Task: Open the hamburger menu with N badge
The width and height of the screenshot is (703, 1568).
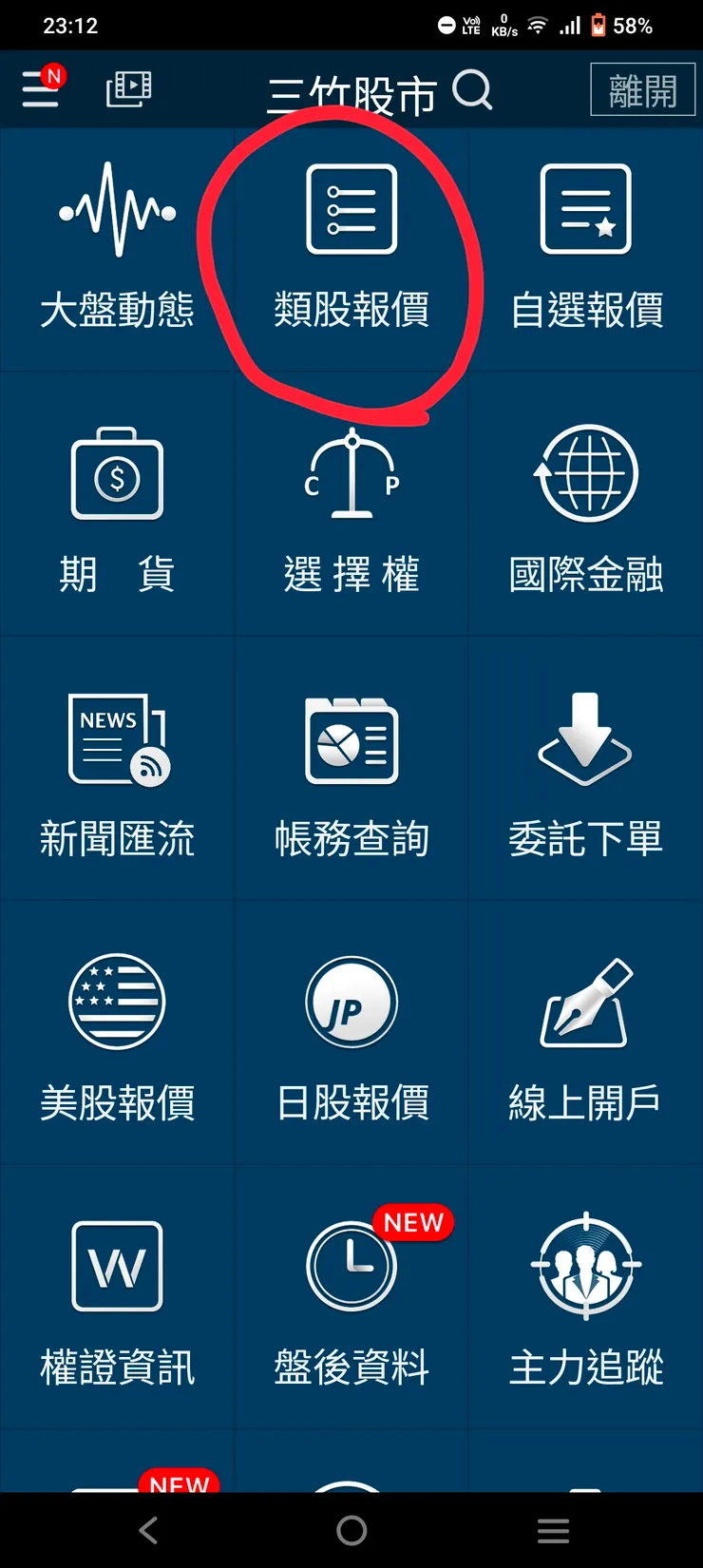Action: [39, 90]
